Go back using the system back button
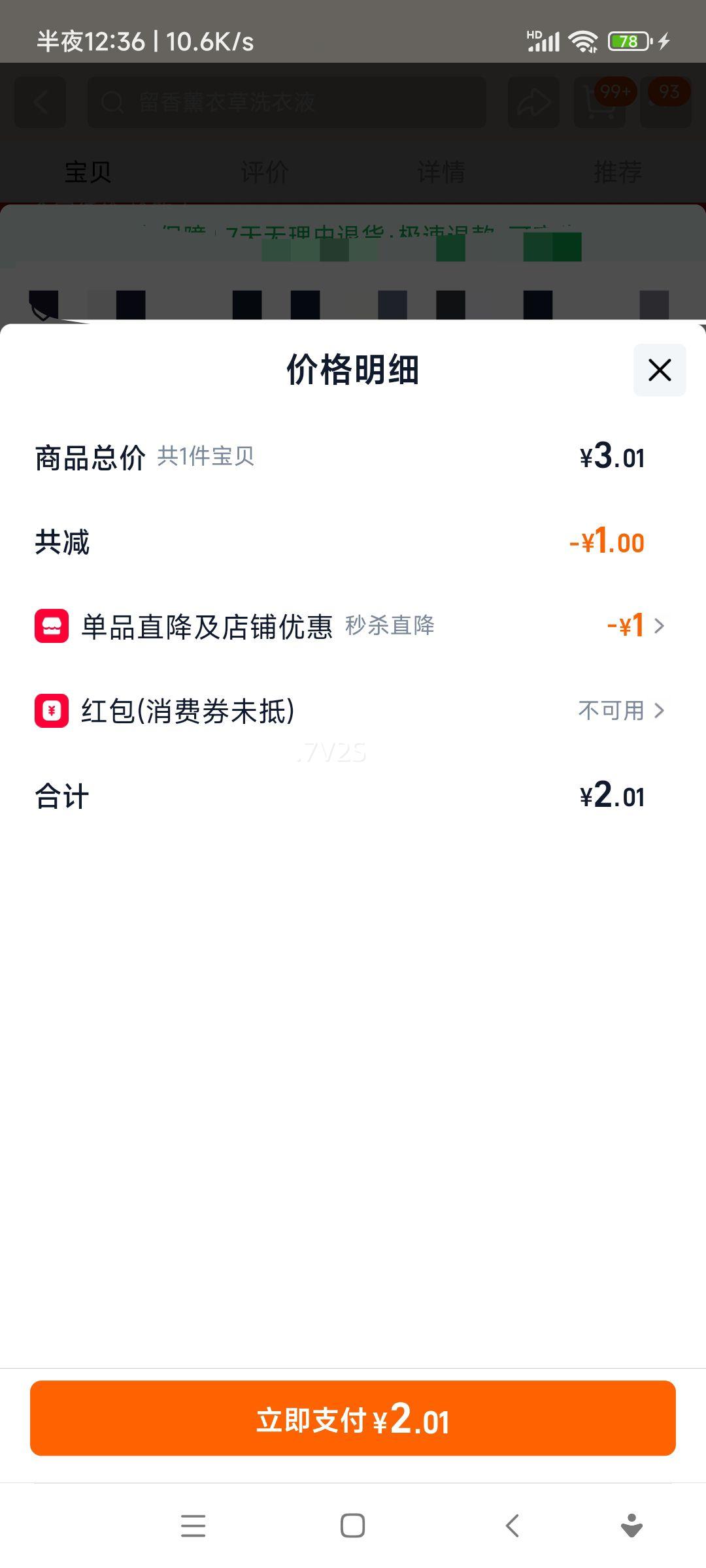Image resolution: width=706 pixels, height=1568 pixels. 513,1526
